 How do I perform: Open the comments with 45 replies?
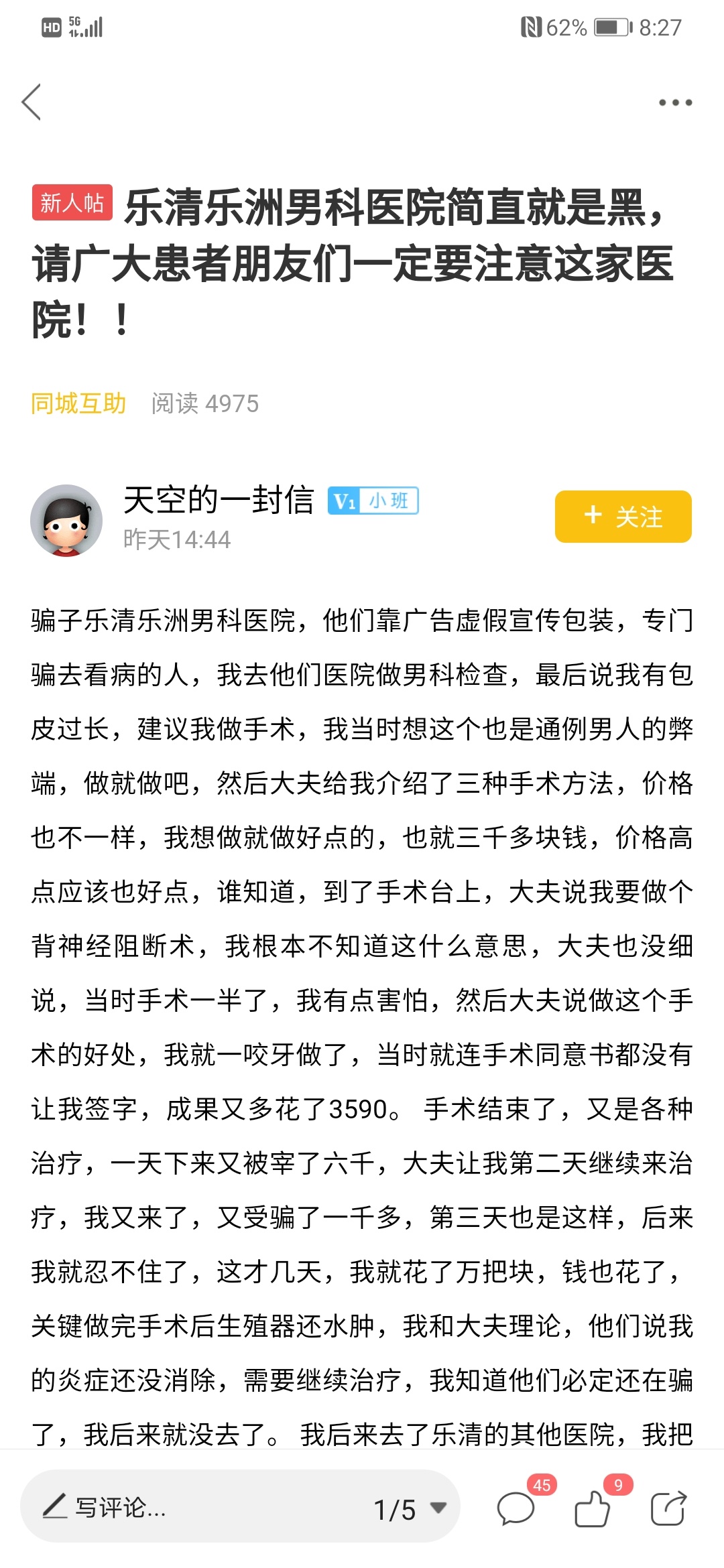point(516,1509)
